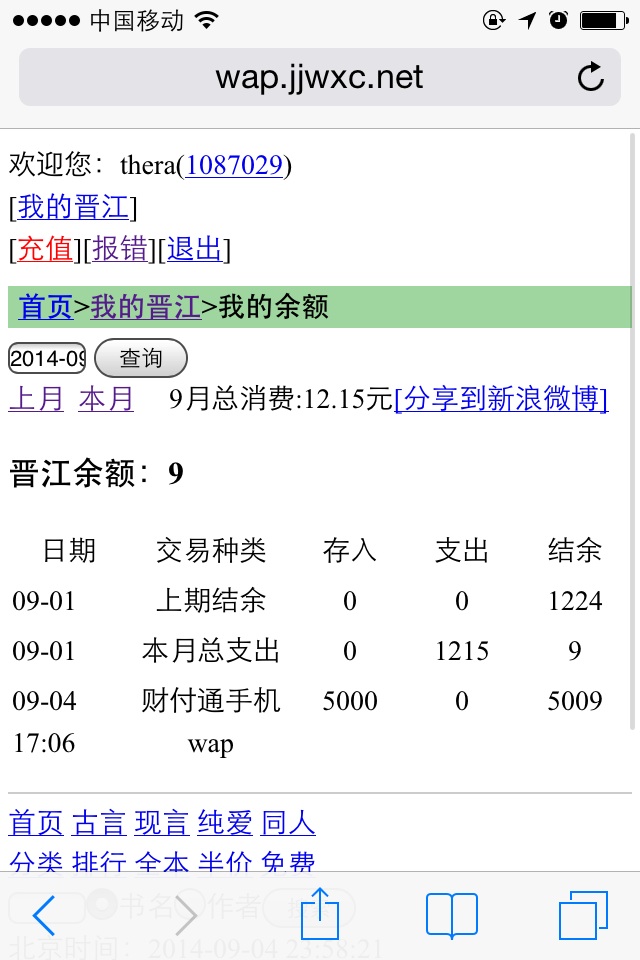
Task: Open 我的晋江 link in brackets
Action: coord(73,207)
